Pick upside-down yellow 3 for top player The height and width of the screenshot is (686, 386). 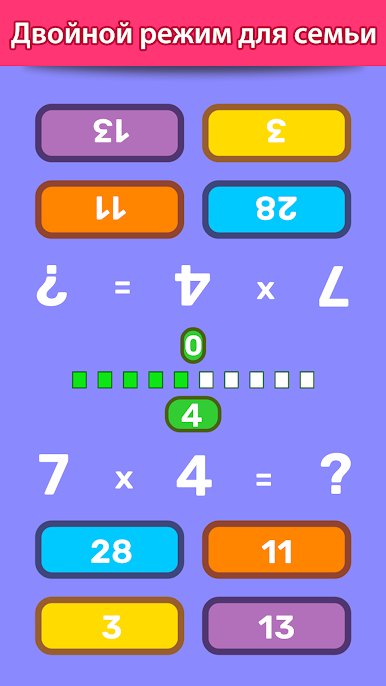coord(277,133)
